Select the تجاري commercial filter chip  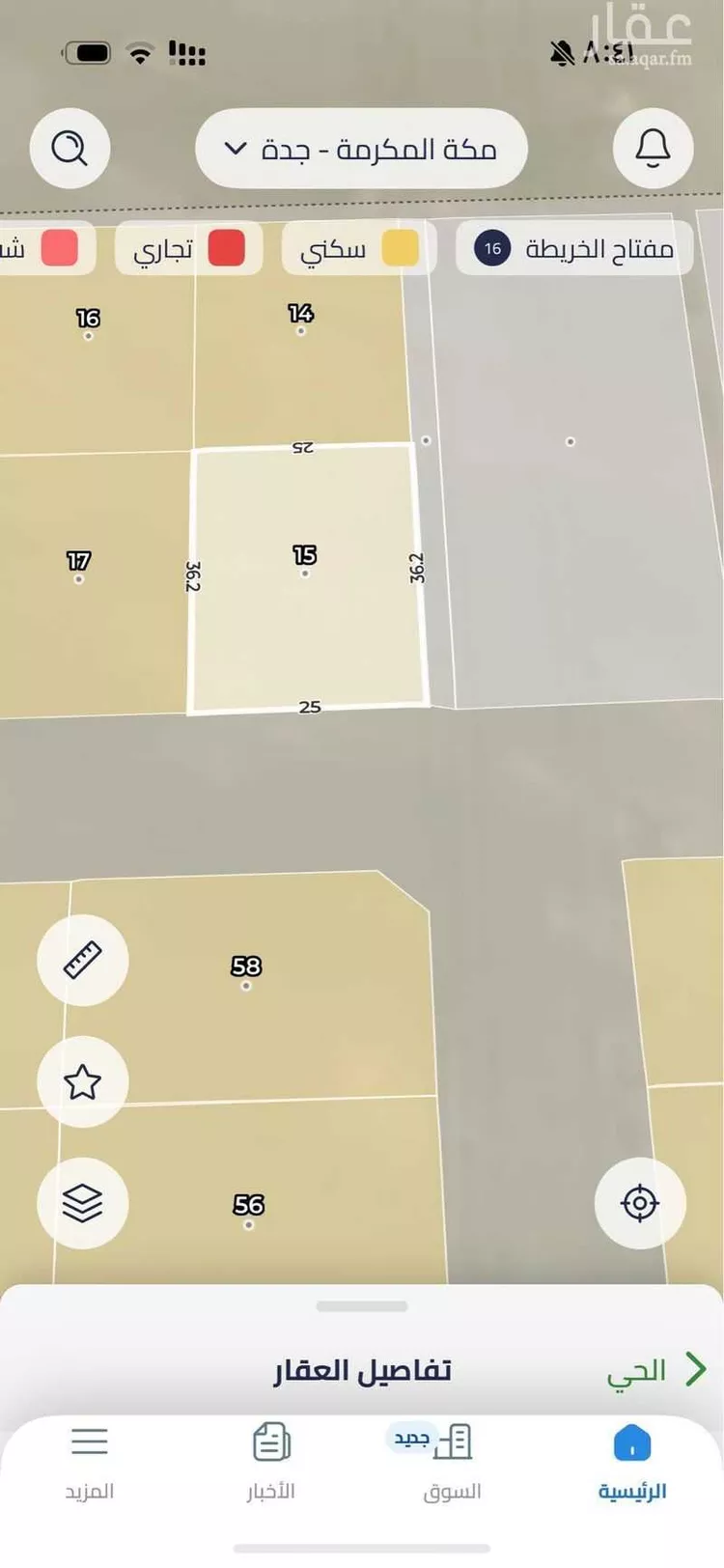[189, 249]
